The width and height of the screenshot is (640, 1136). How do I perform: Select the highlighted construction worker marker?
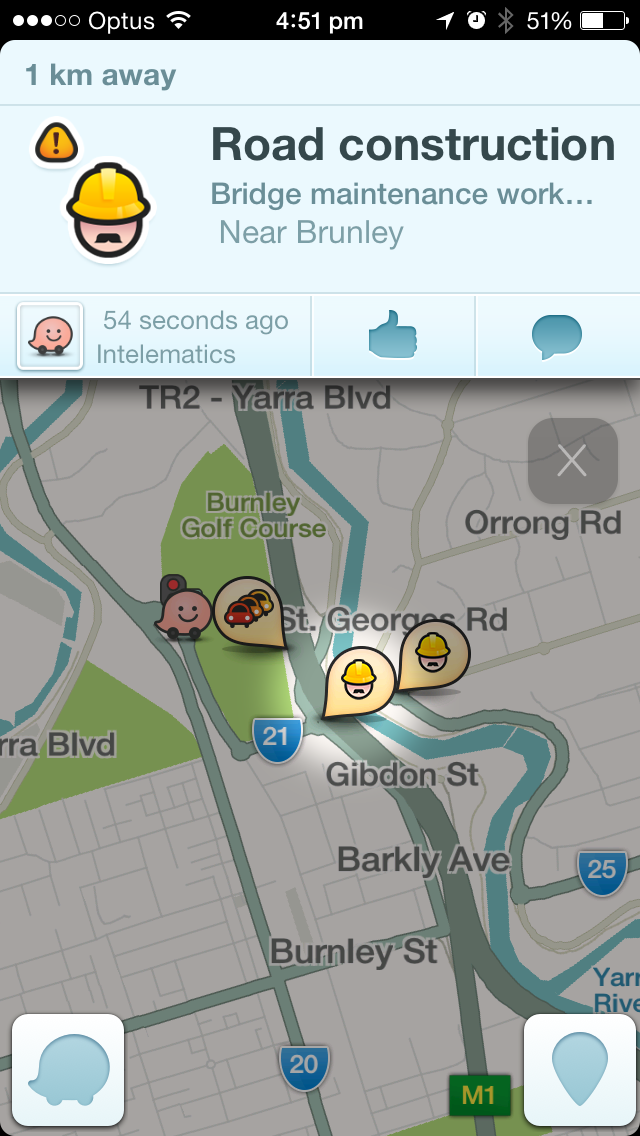click(359, 682)
